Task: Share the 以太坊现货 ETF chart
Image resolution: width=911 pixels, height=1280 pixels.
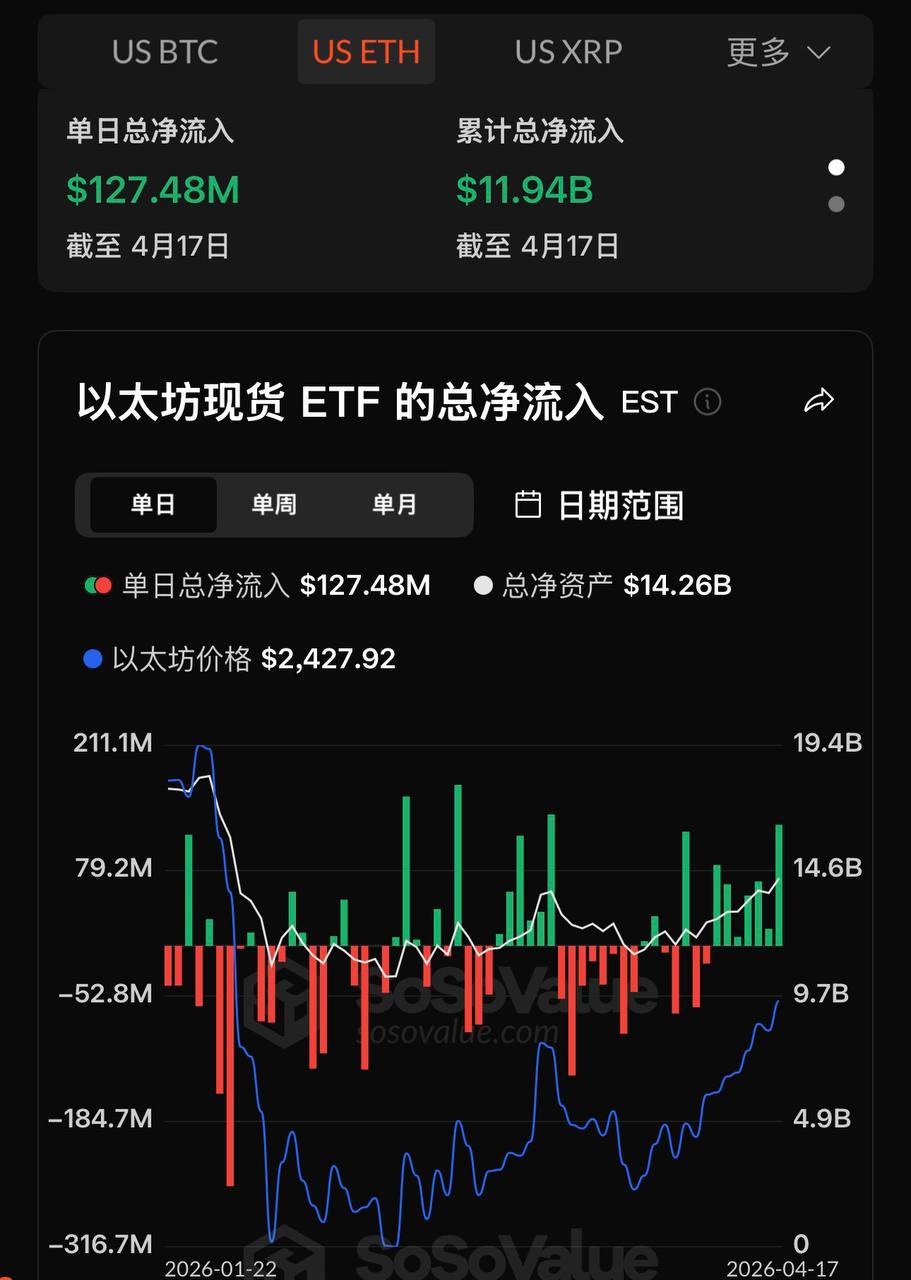Action: point(819,402)
